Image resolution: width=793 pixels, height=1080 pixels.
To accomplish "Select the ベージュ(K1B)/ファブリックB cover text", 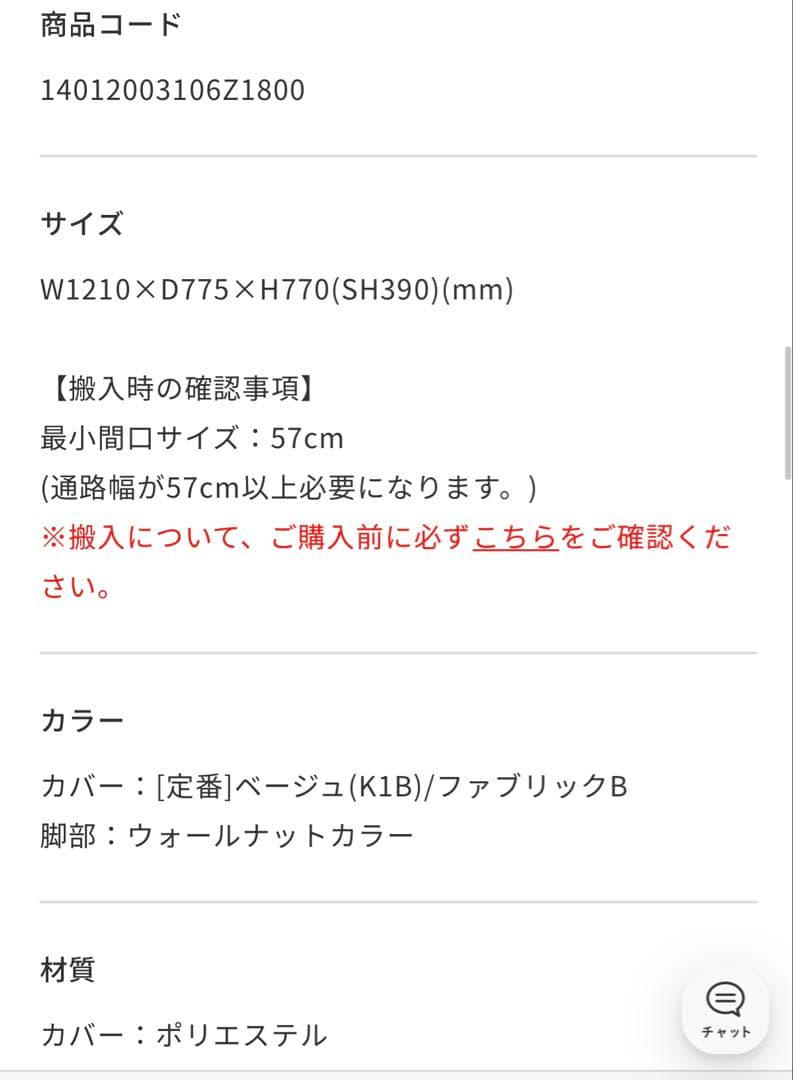I will pyautogui.click(x=335, y=786).
